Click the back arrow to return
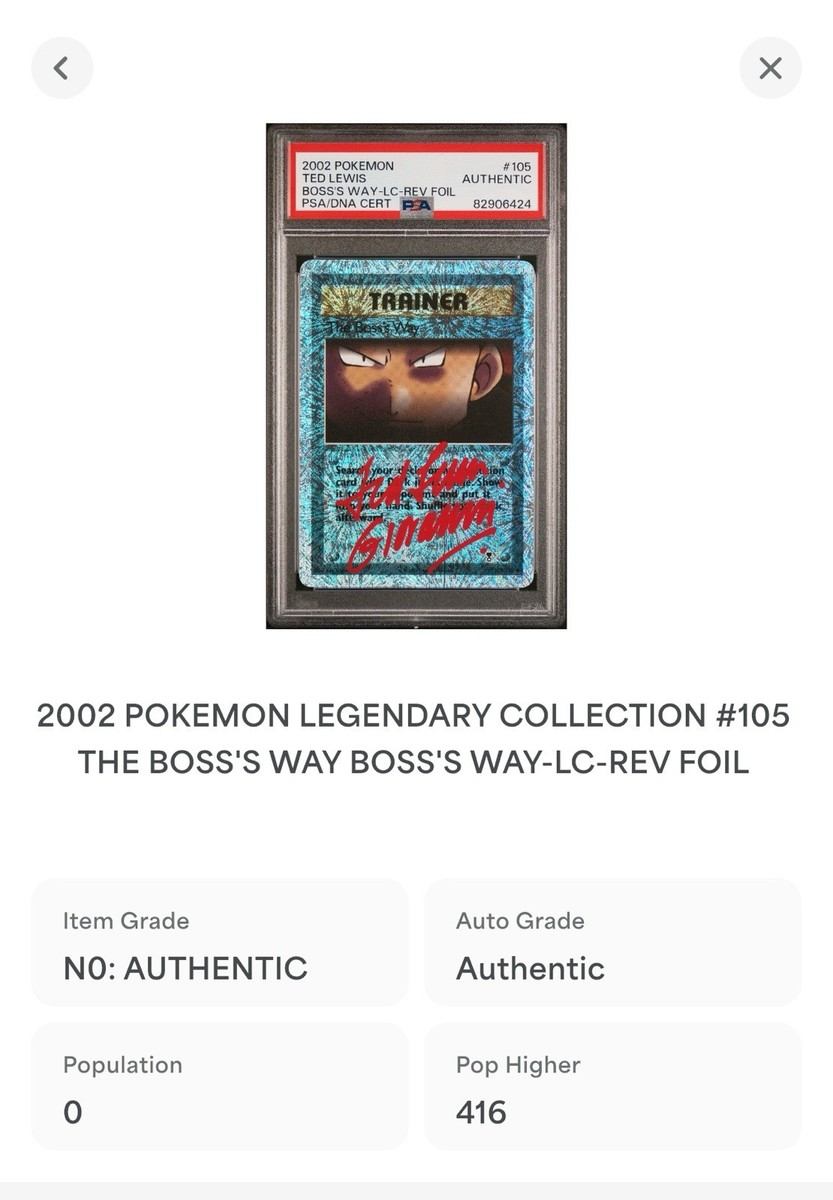Image resolution: width=833 pixels, height=1200 pixels. click(62, 67)
